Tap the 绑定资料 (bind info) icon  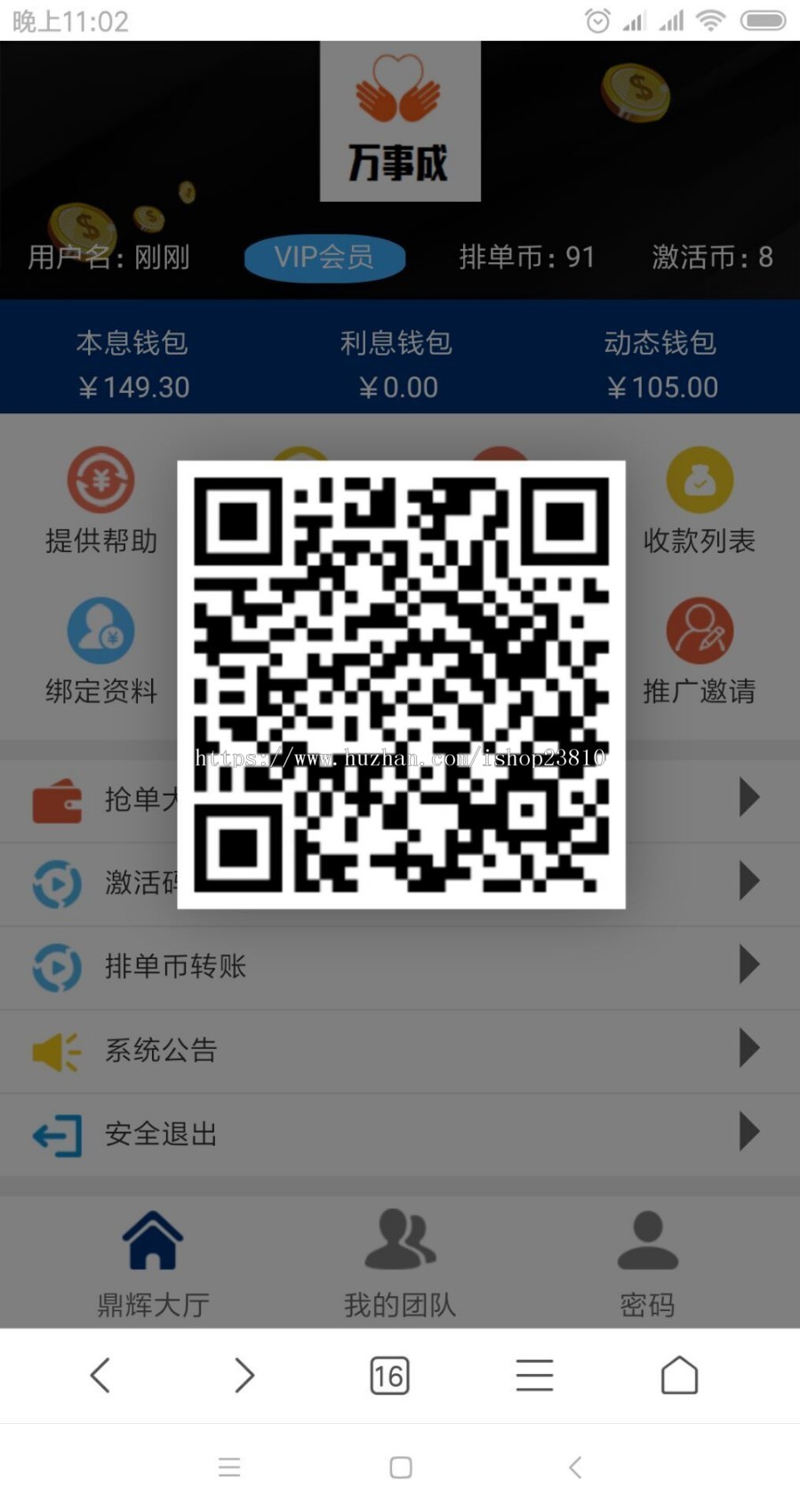[100, 629]
